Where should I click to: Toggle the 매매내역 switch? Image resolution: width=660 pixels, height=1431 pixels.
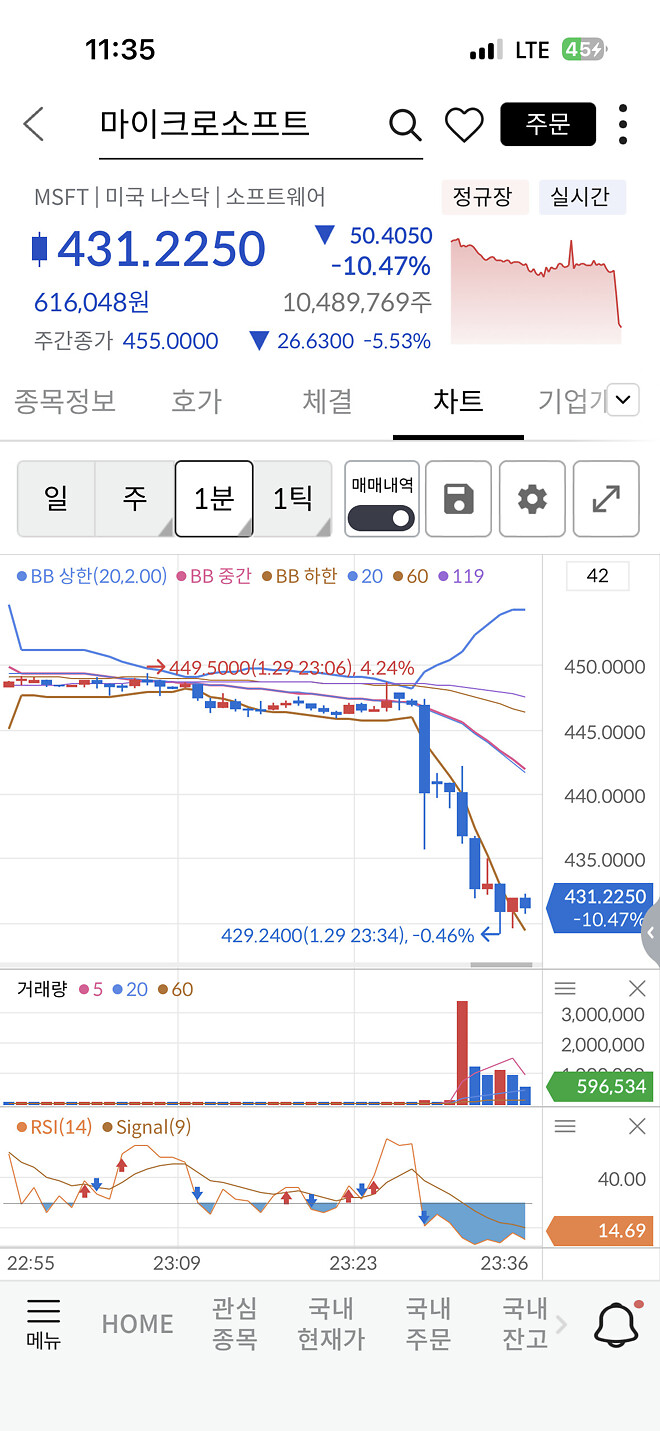(x=382, y=517)
